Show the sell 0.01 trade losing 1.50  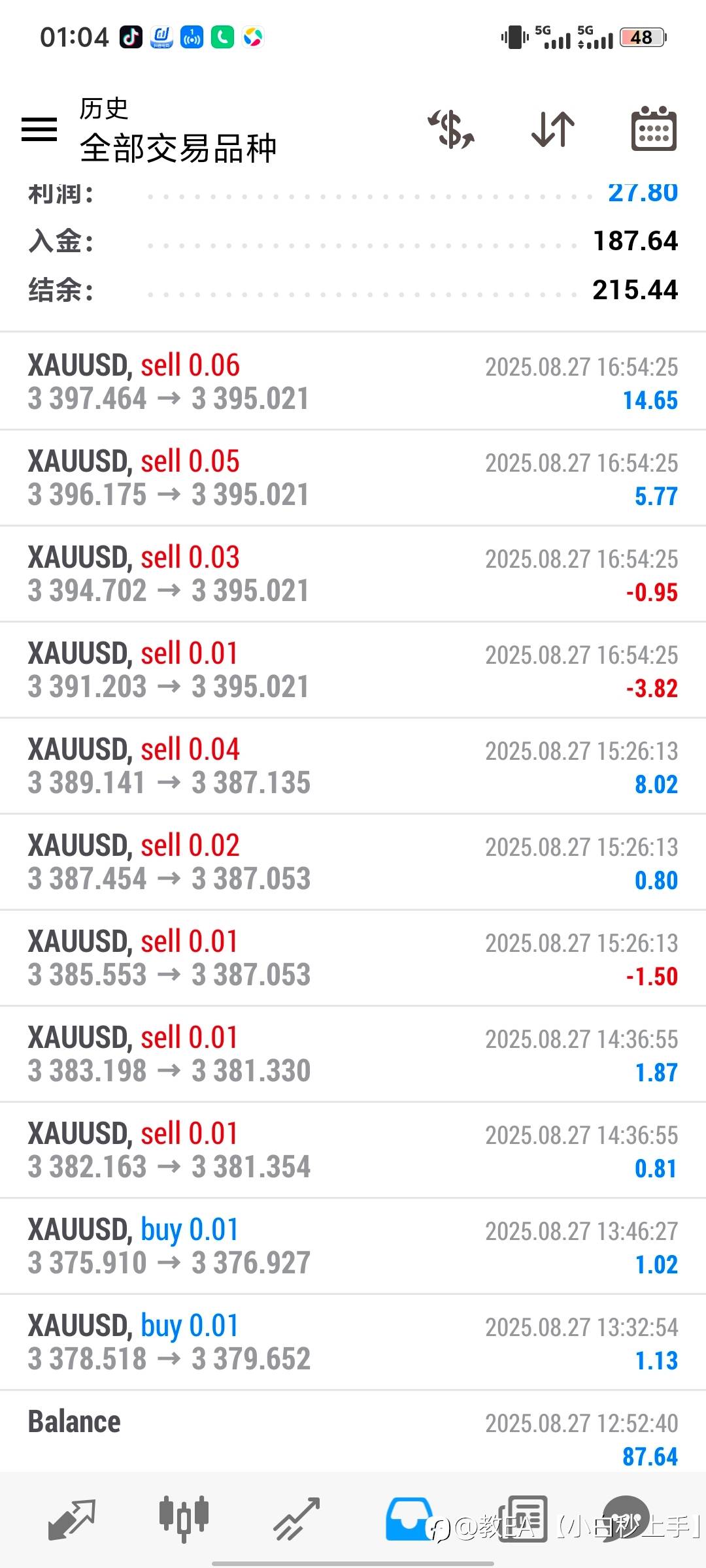click(x=353, y=958)
